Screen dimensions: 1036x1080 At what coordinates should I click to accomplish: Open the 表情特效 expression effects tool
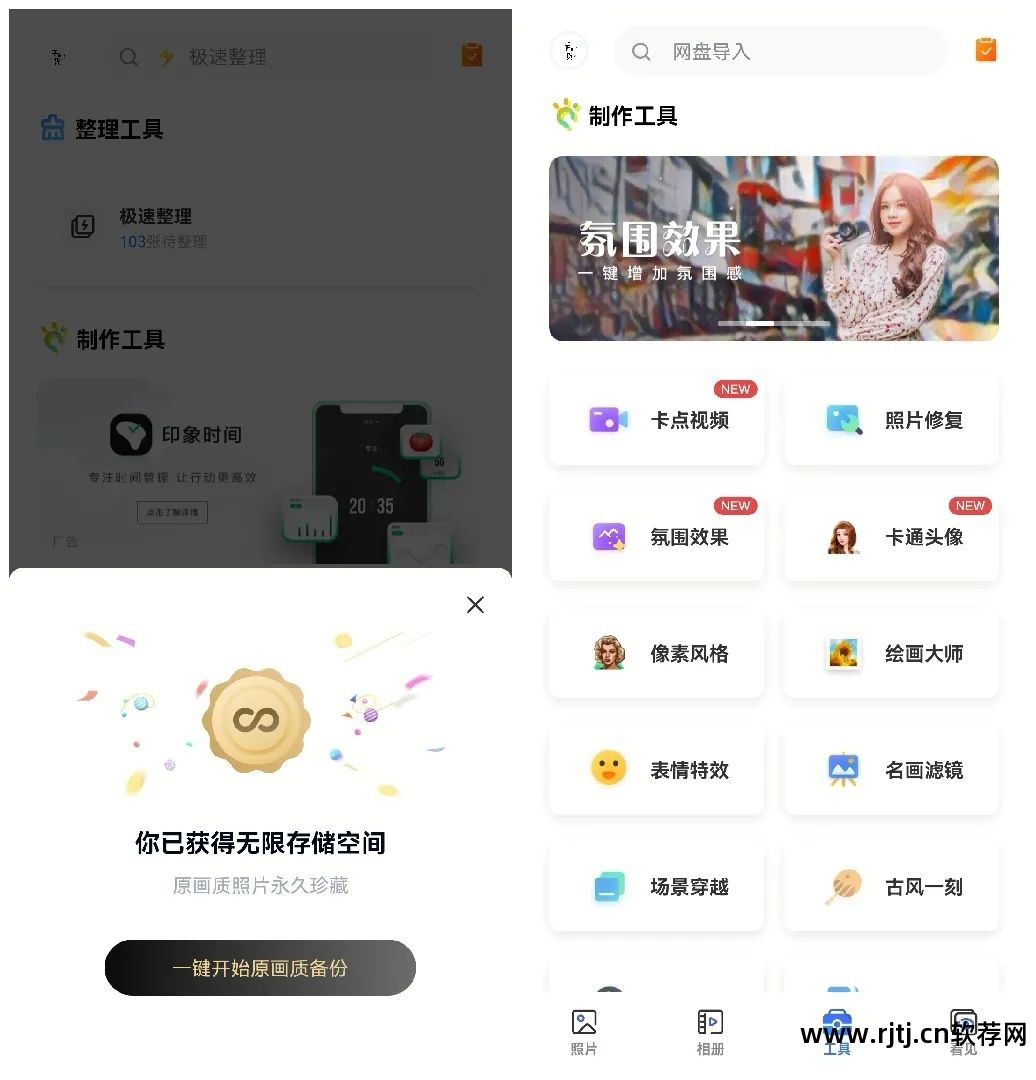pyautogui.click(x=655, y=770)
